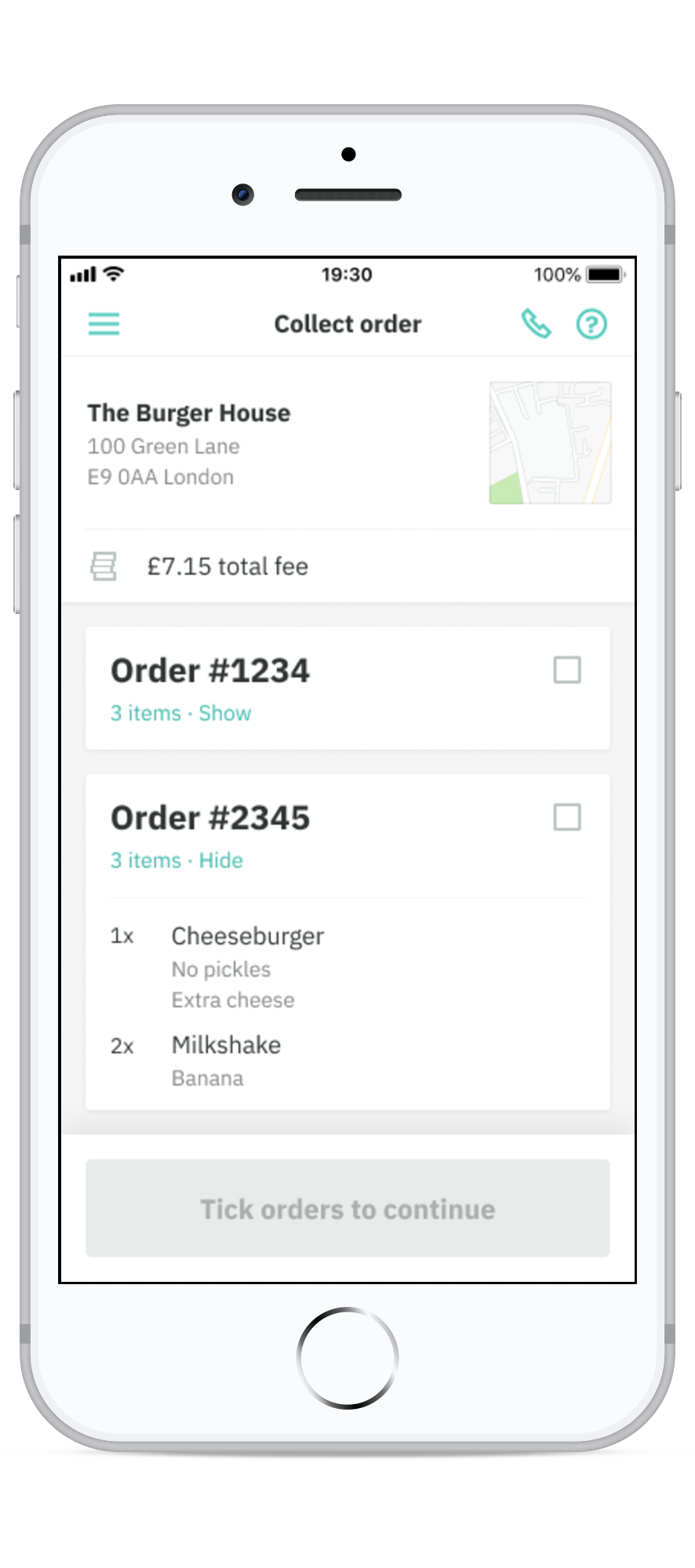
Task: Open the hamburger drawer menu
Action: point(104,324)
